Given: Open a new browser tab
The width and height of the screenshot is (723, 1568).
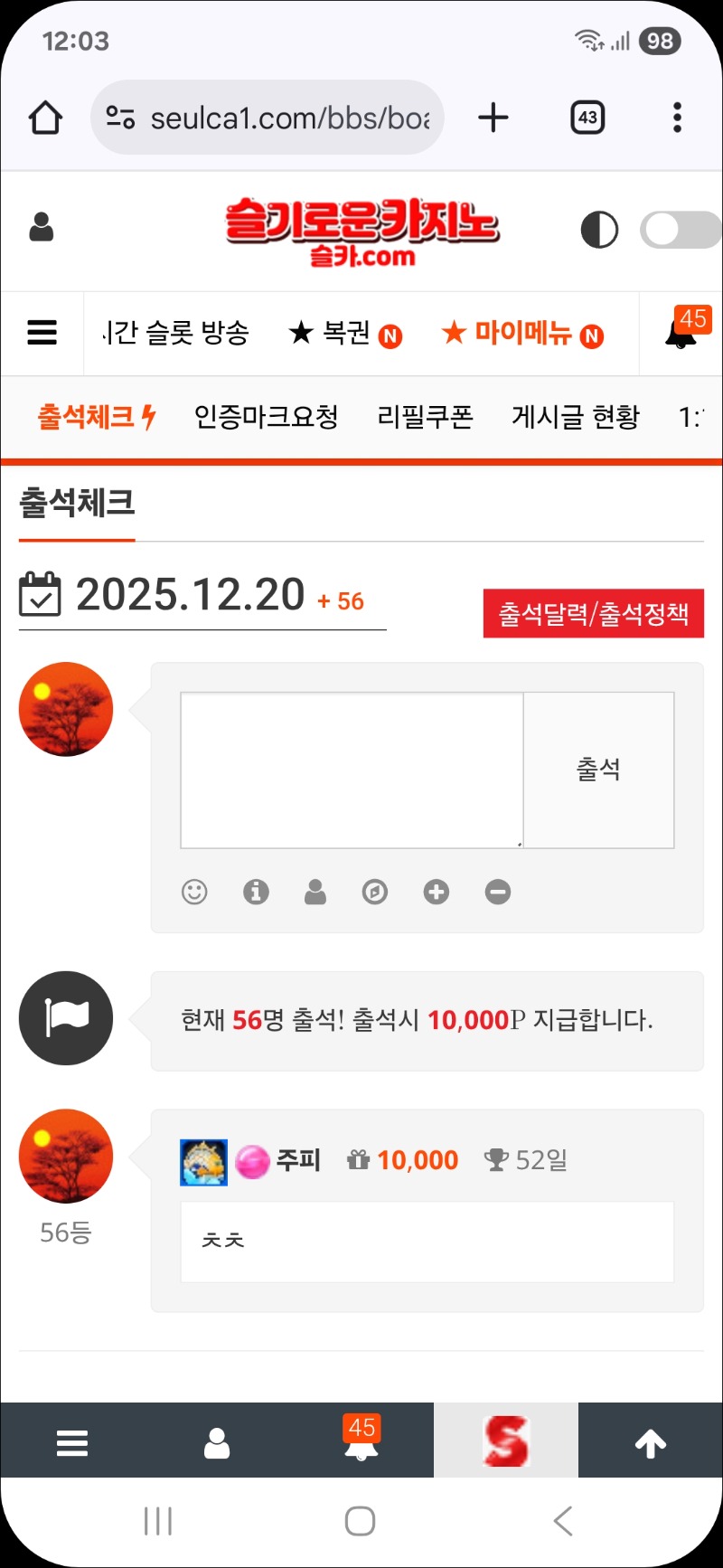Looking at the screenshot, I should (x=493, y=118).
